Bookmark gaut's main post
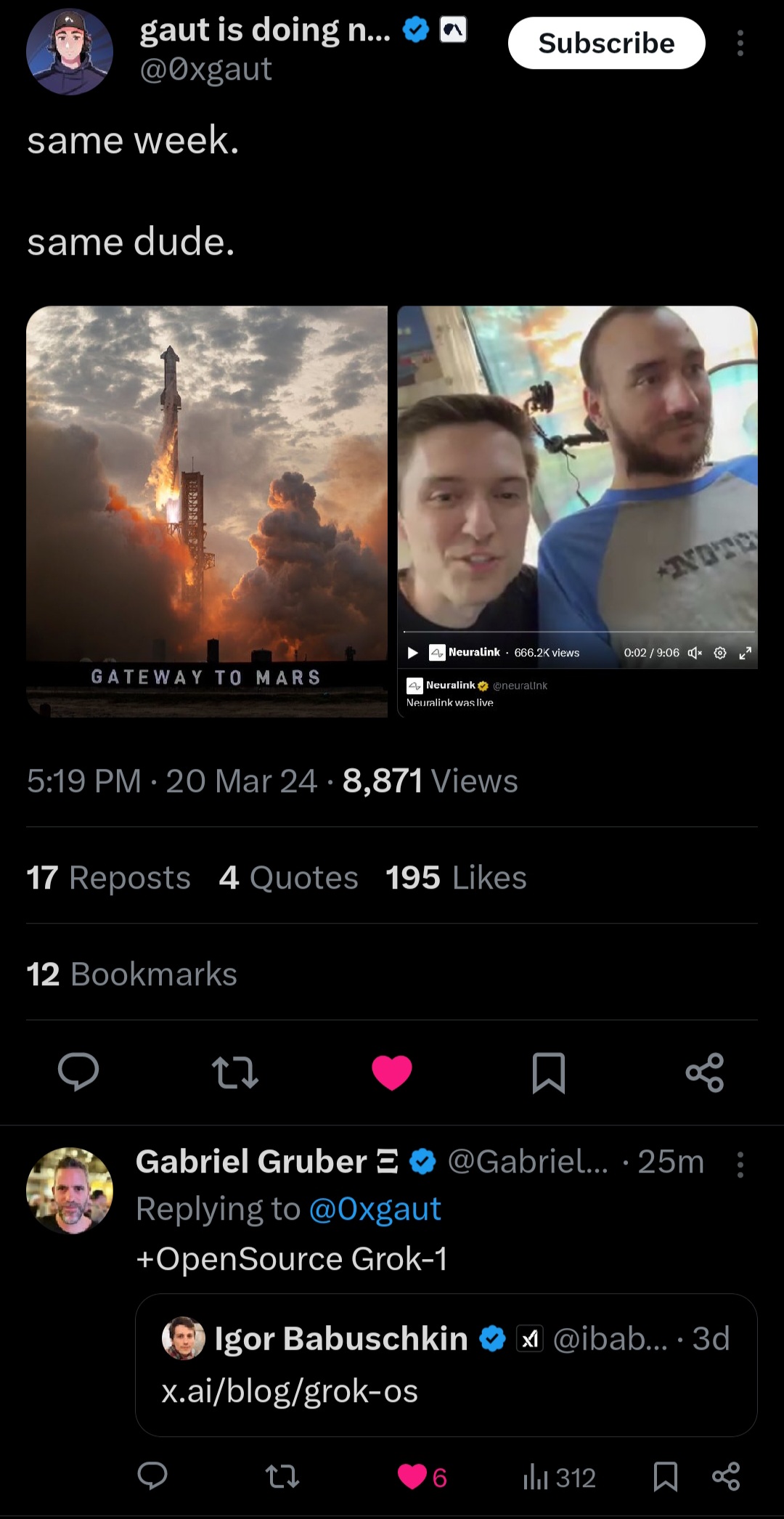784x1519 pixels. tap(548, 1072)
